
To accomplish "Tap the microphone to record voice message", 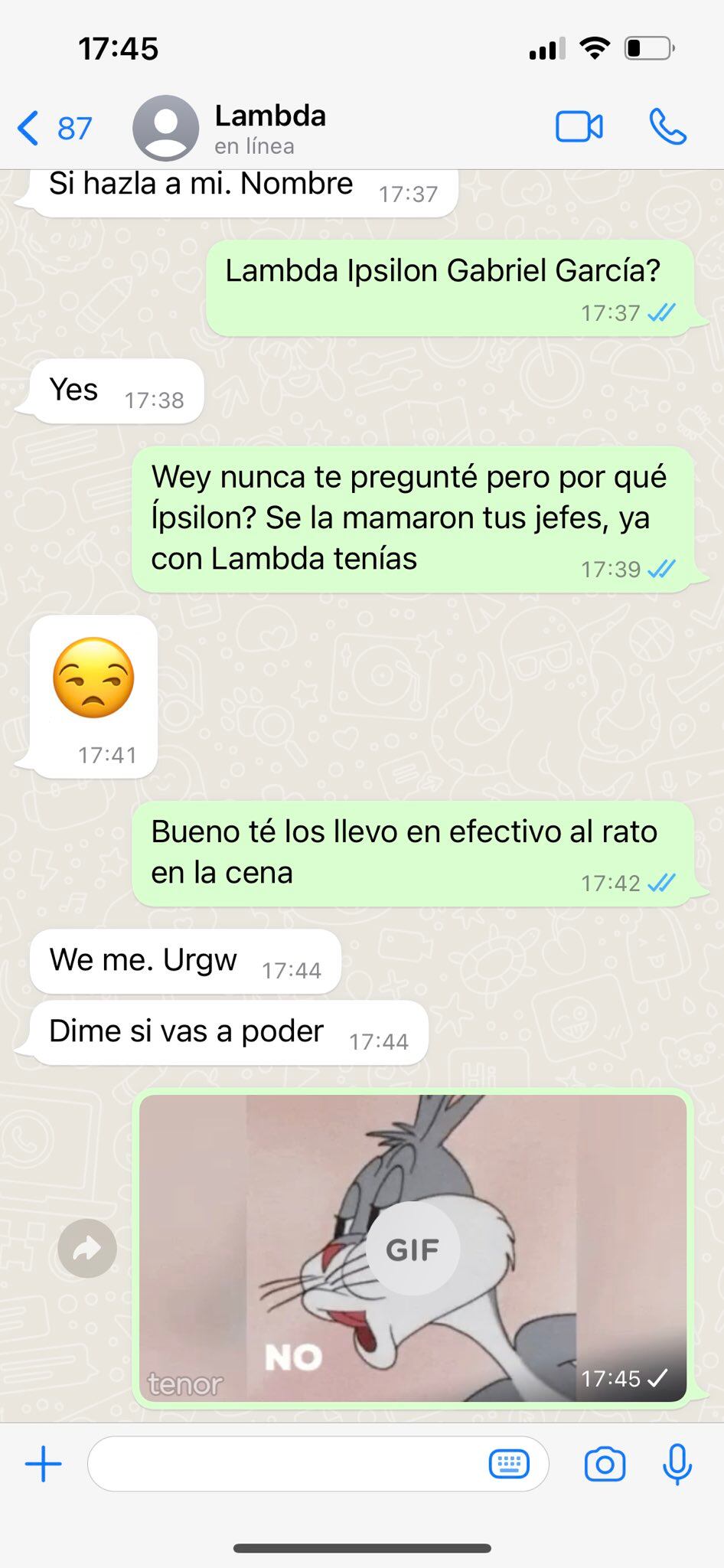I will [x=677, y=1463].
